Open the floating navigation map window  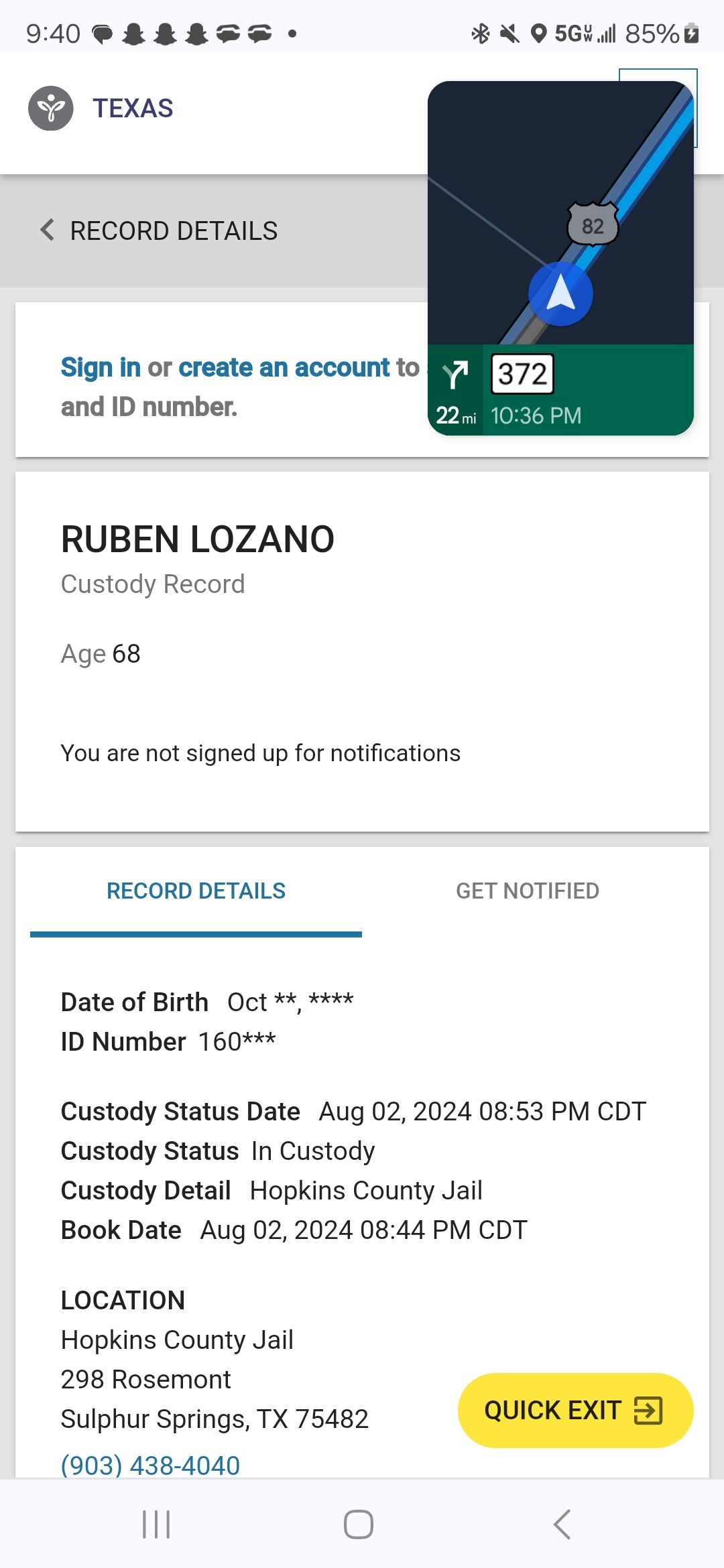pyautogui.click(x=560, y=258)
